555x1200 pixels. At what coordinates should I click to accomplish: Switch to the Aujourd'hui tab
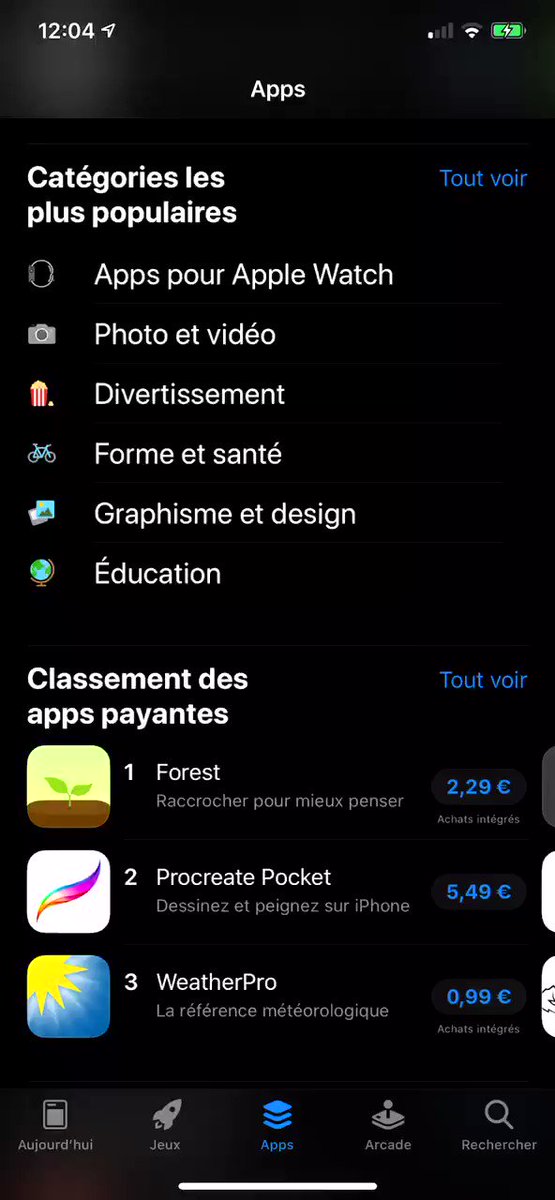pos(56,1124)
